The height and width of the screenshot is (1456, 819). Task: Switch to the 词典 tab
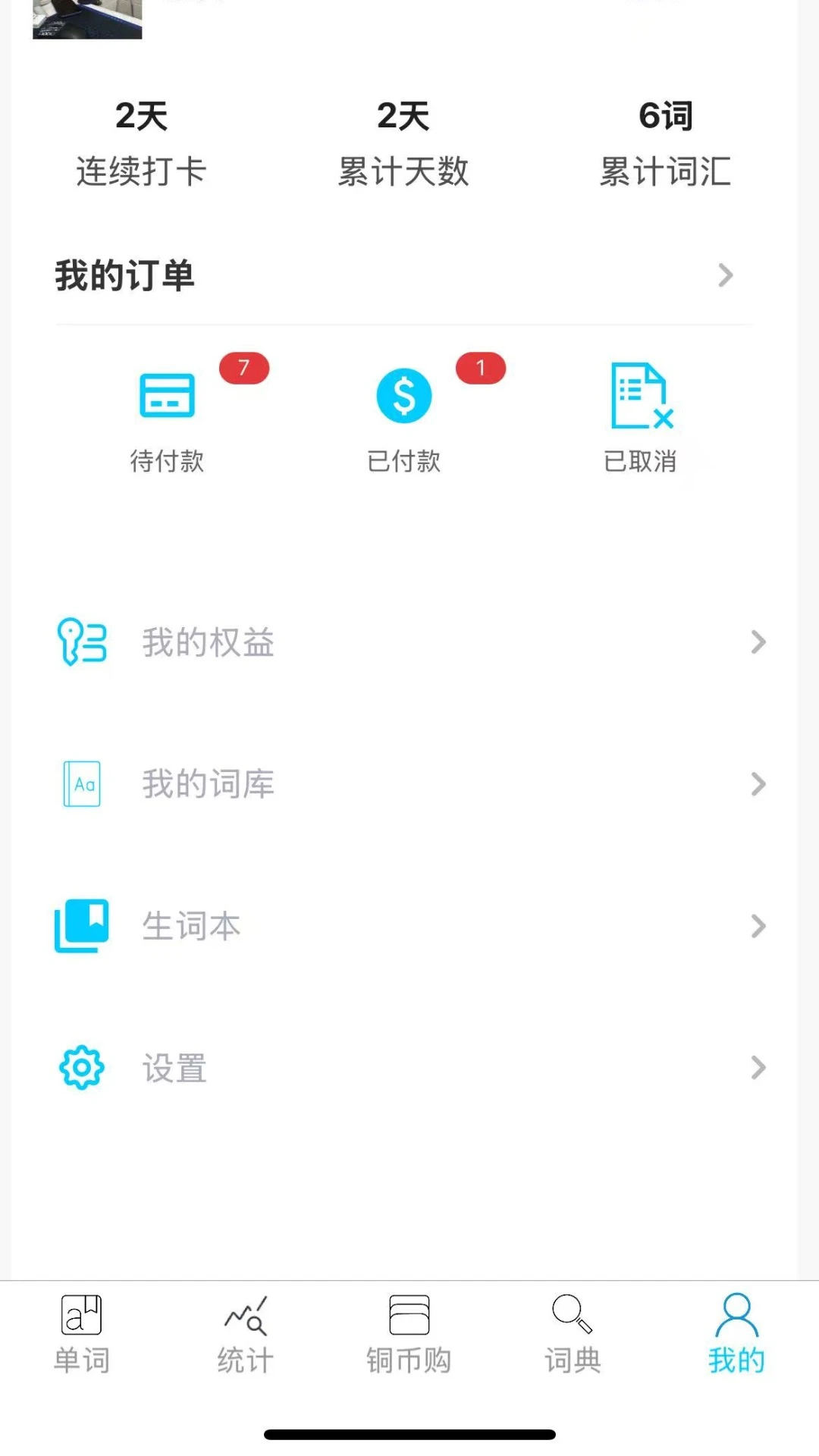point(573,1335)
